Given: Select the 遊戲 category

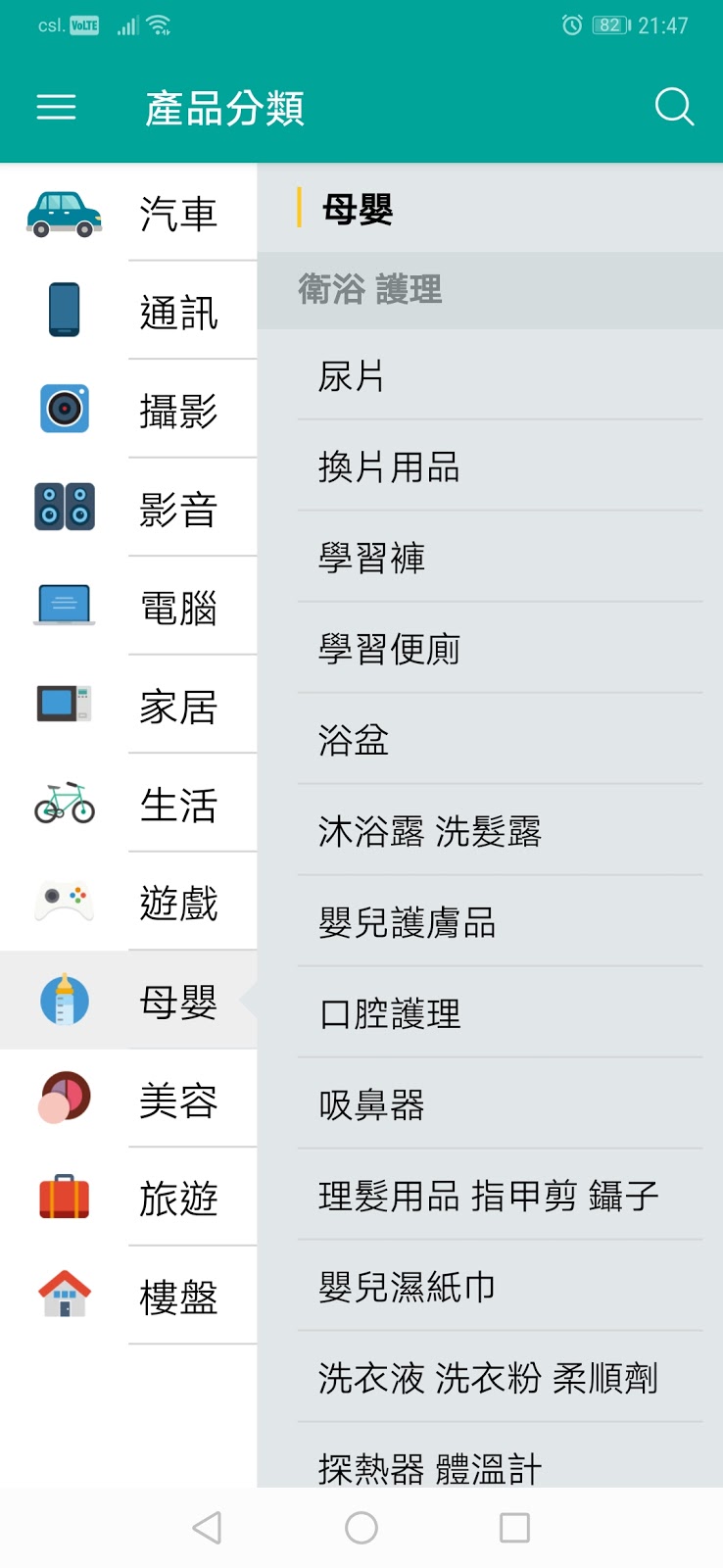Looking at the screenshot, I should (x=128, y=903).
